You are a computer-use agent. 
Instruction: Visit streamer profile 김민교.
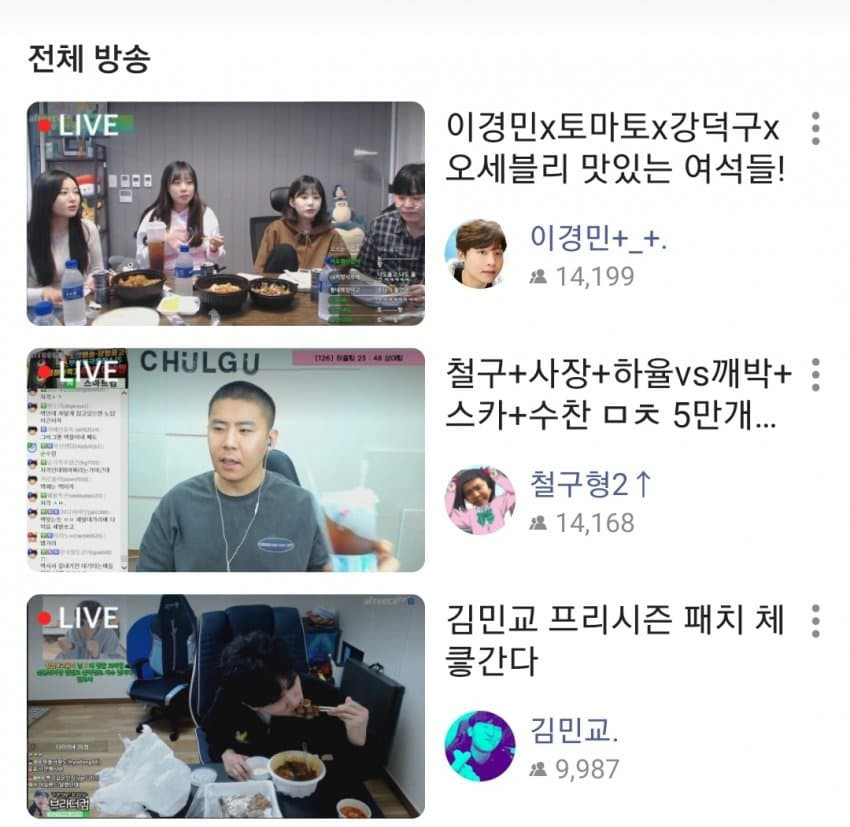pos(479,747)
